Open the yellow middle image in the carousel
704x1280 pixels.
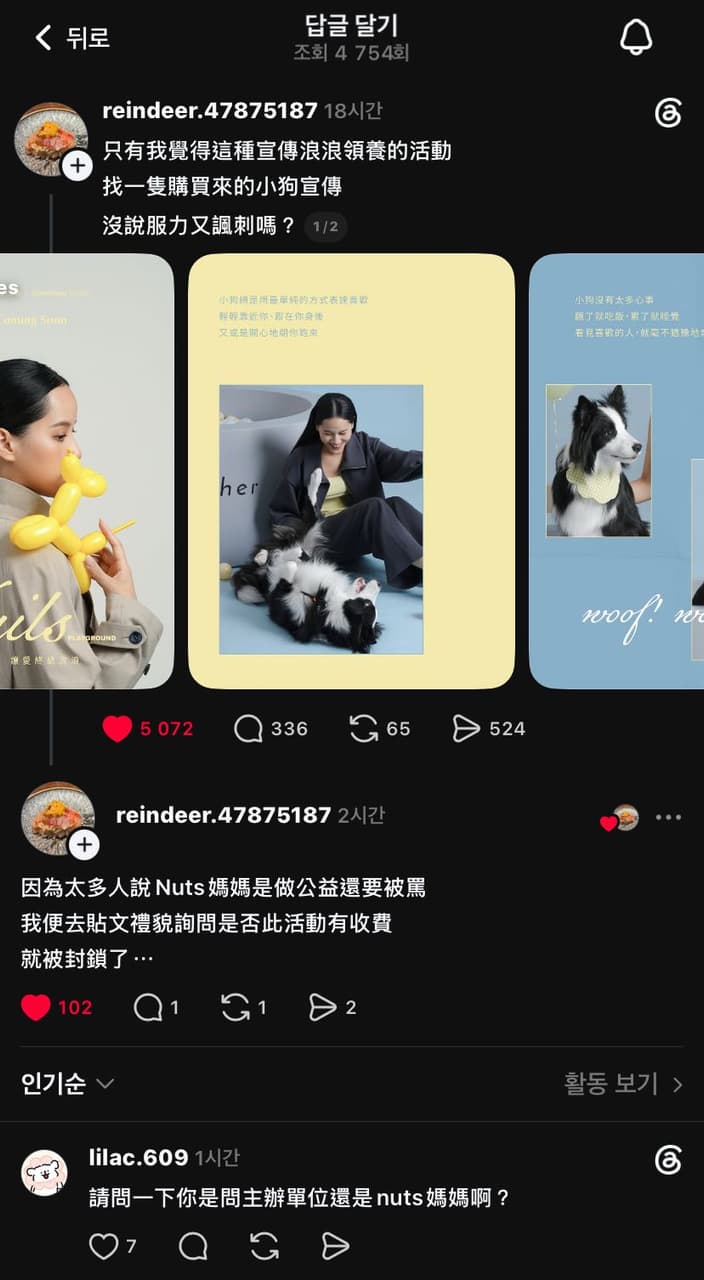[351, 471]
